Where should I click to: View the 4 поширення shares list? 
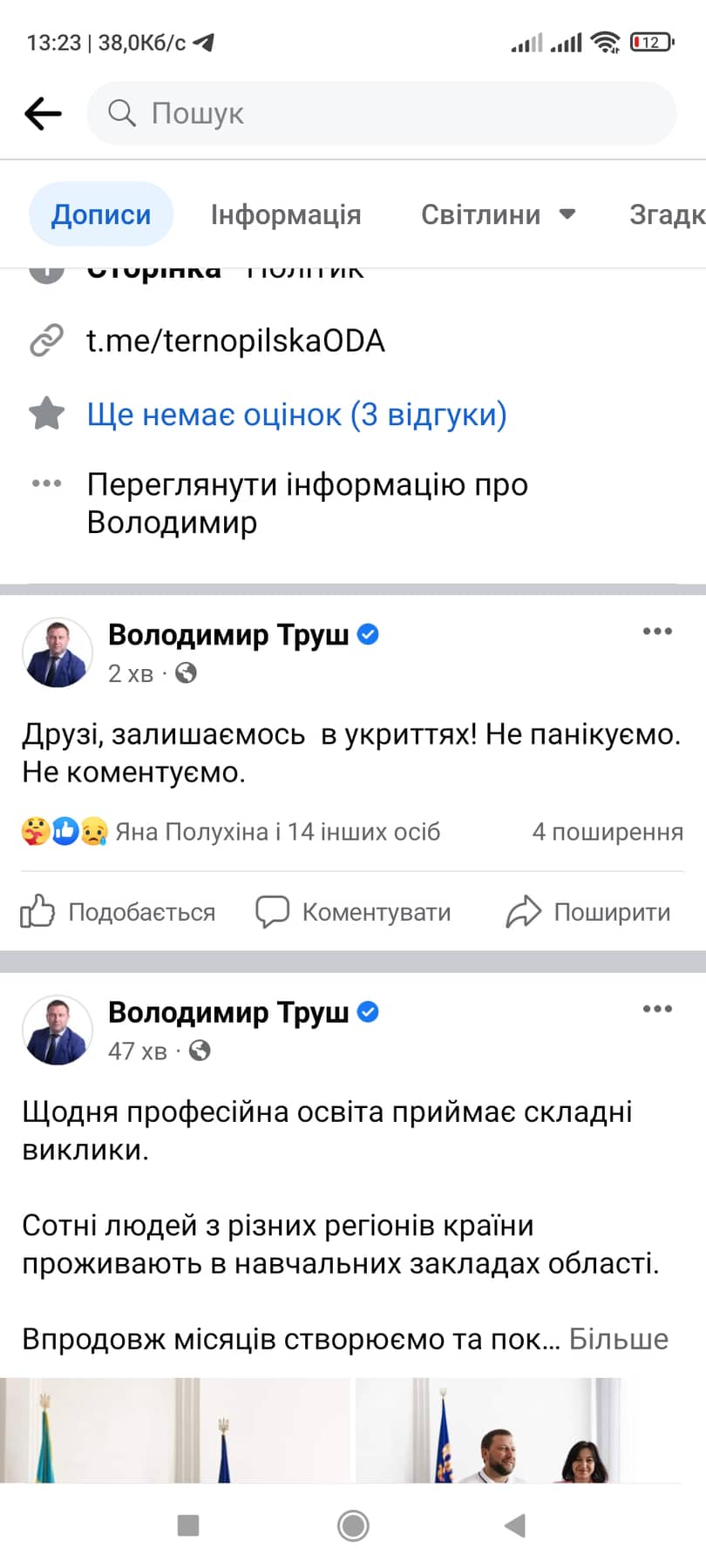coord(608,832)
